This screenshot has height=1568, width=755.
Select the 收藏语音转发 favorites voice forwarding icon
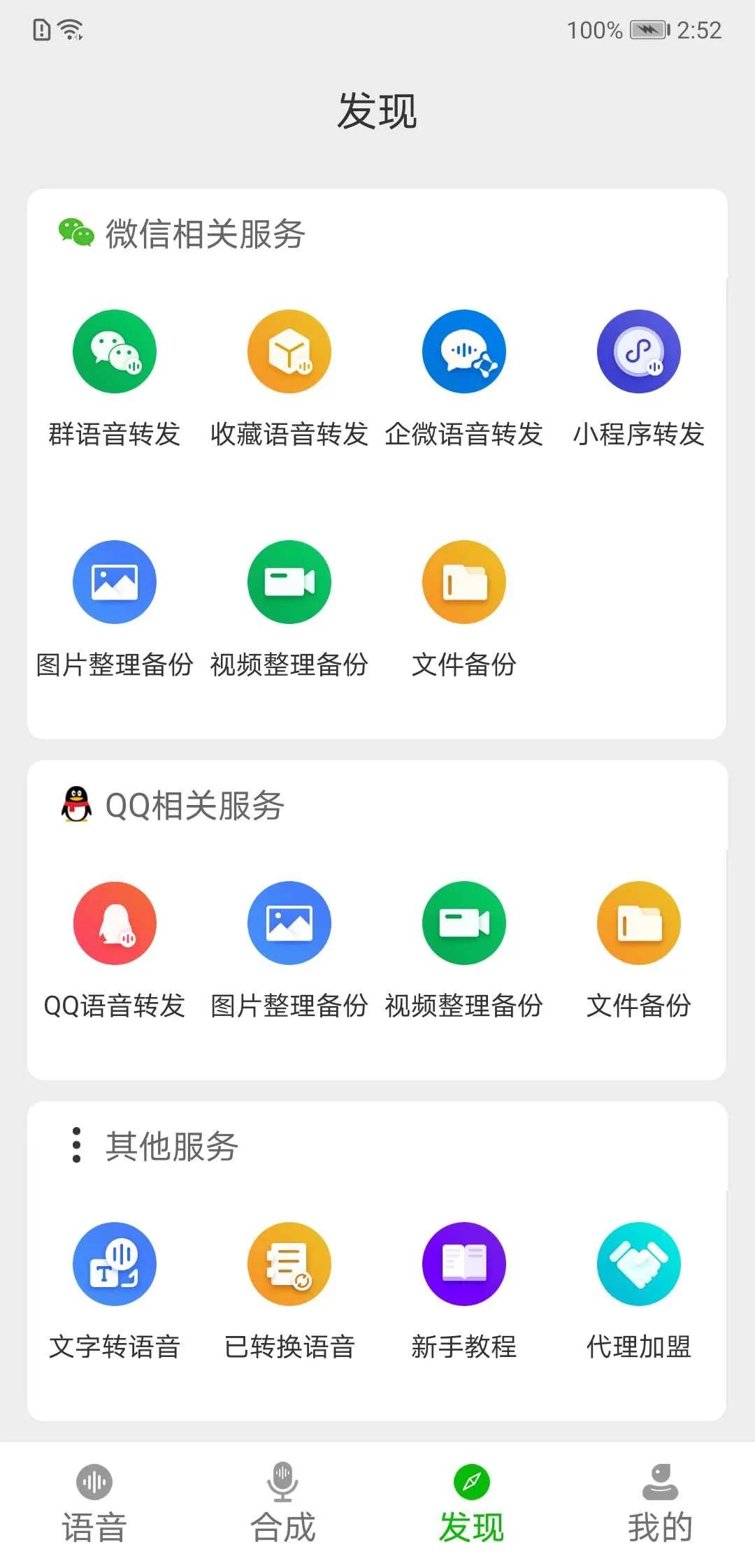tap(289, 351)
